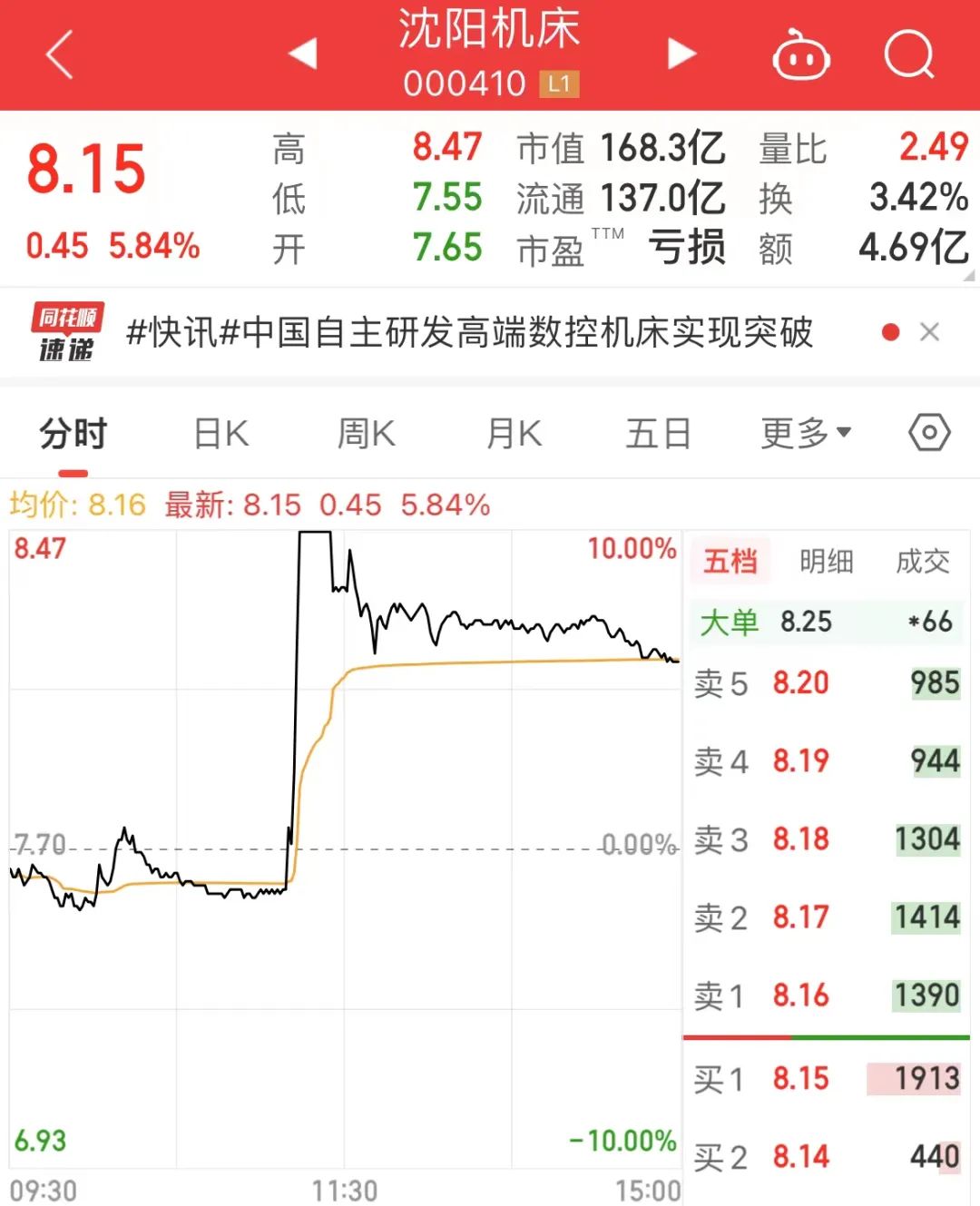980x1206 pixels.
Task: Switch to the 周K chart
Action: coord(367,434)
